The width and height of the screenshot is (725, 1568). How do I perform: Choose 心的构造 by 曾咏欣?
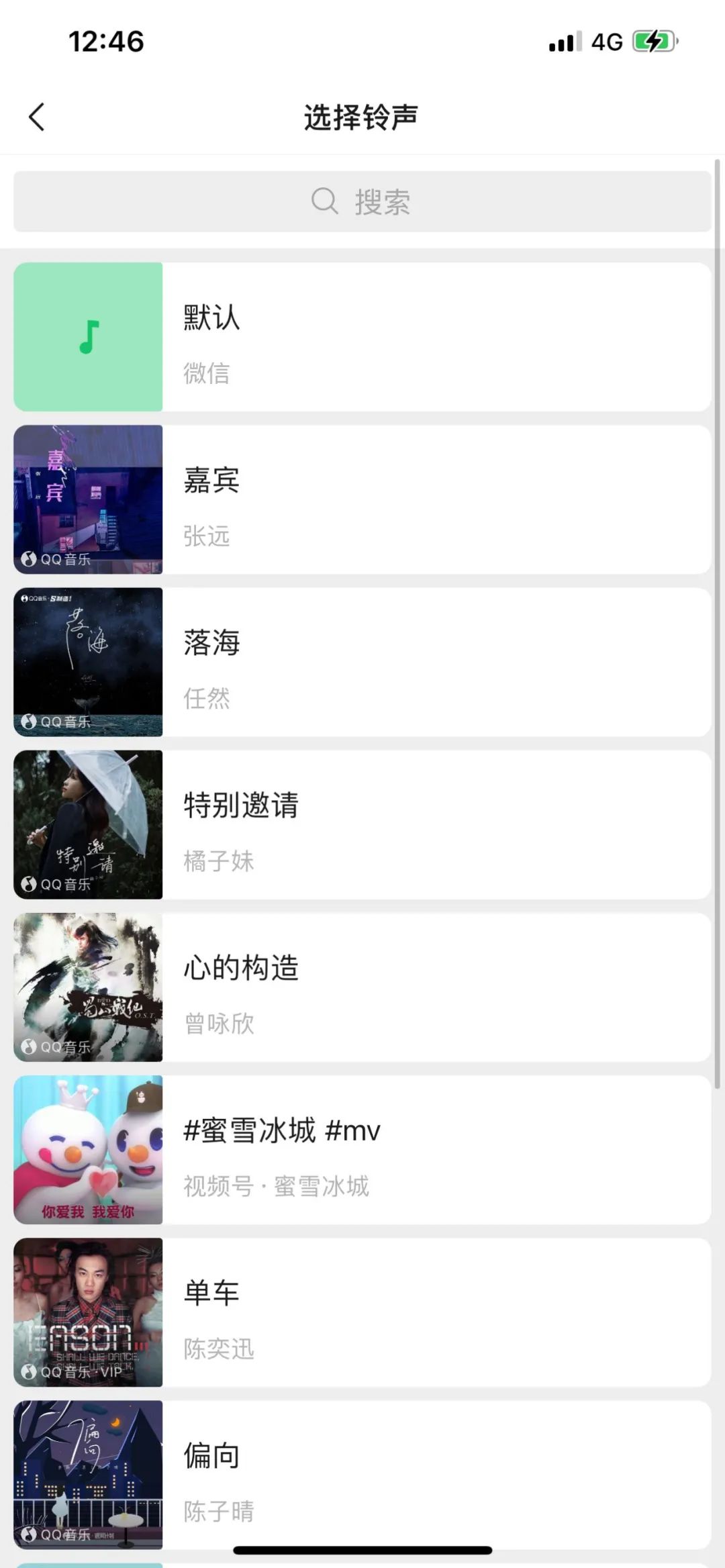pos(362,987)
